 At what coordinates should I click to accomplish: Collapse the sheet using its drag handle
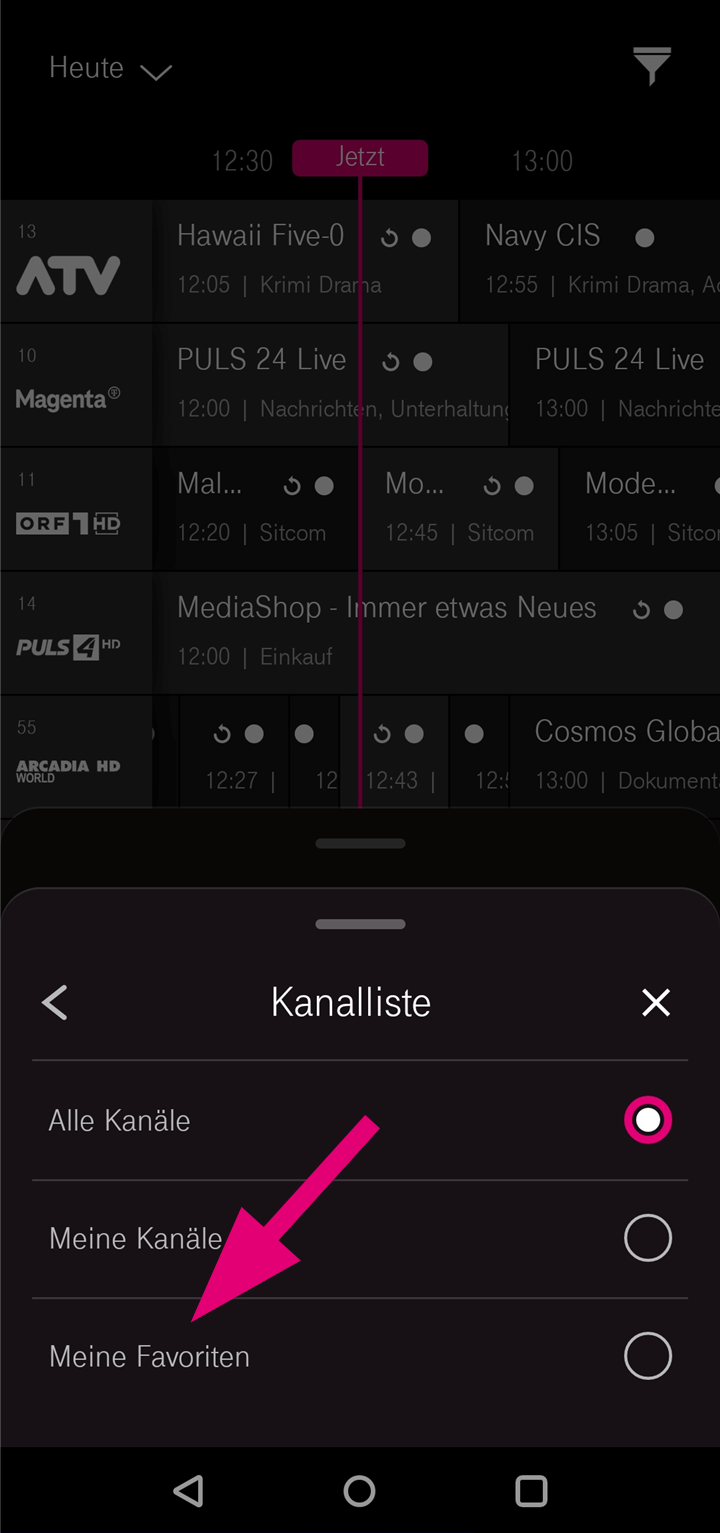[x=360, y=924]
